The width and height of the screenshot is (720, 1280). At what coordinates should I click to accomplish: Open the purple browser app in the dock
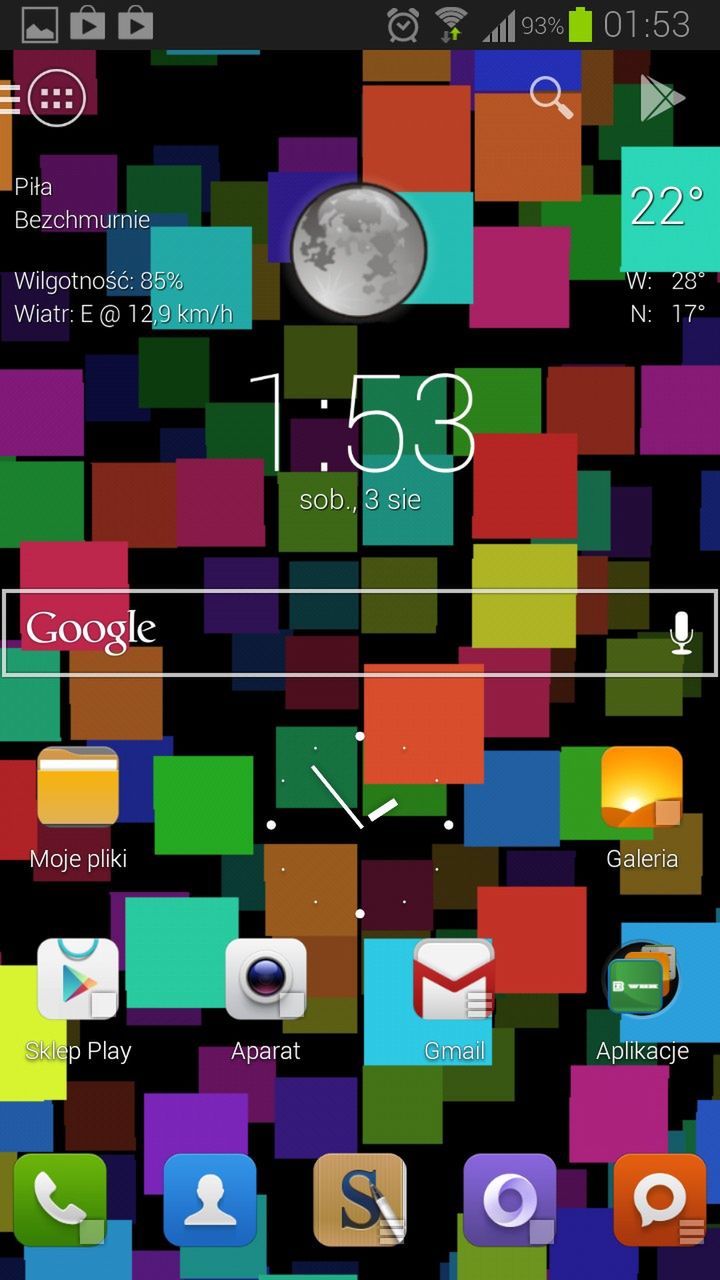[x=510, y=1200]
